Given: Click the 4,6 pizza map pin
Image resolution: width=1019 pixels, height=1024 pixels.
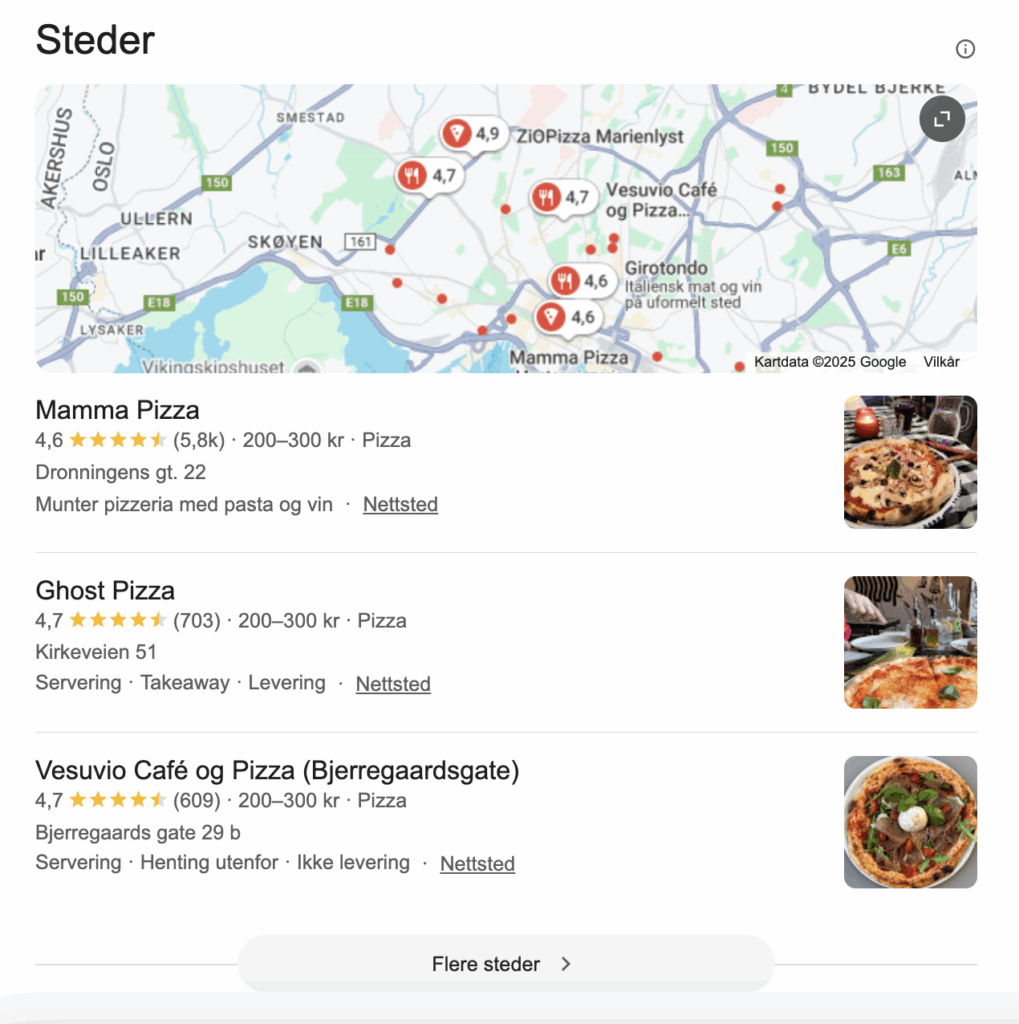Looking at the screenshot, I should 570,317.
